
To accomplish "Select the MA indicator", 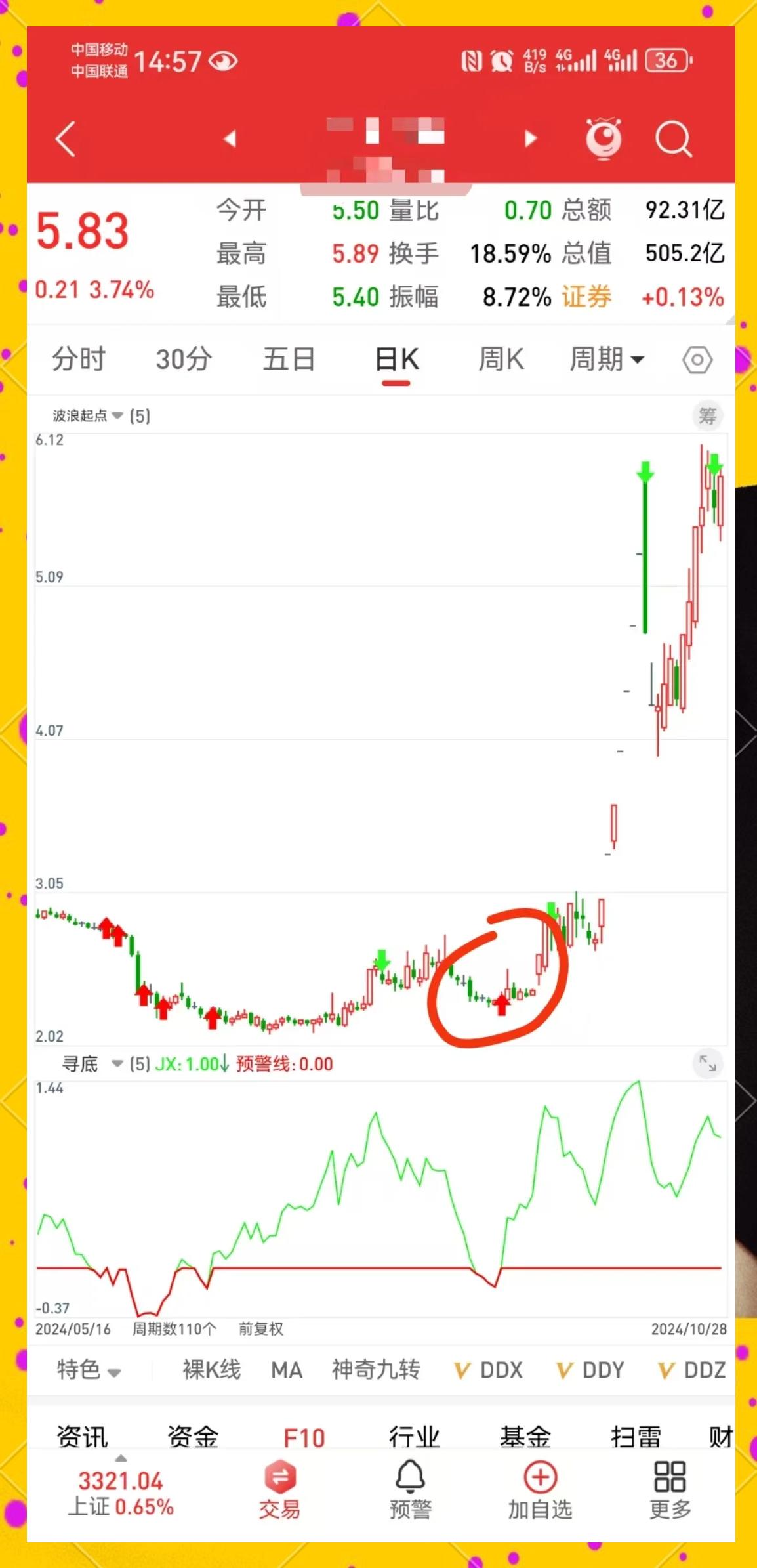I will (287, 1370).
